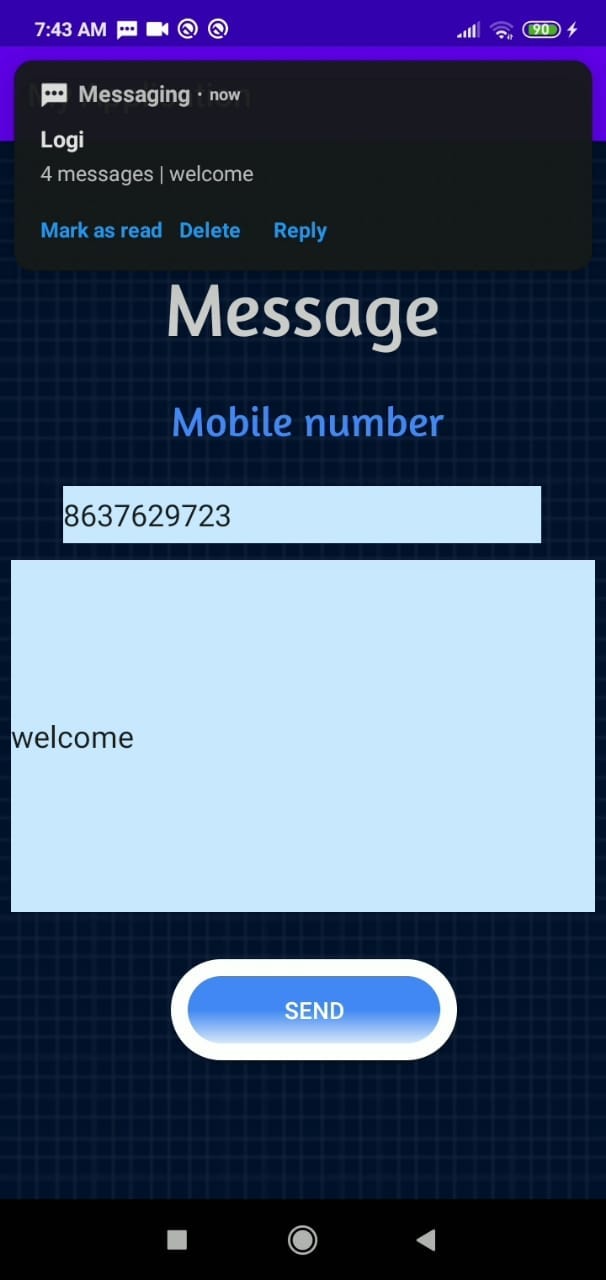This screenshot has width=606, height=1280.
Task: Edit the mobile number field
Action: (x=302, y=515)
